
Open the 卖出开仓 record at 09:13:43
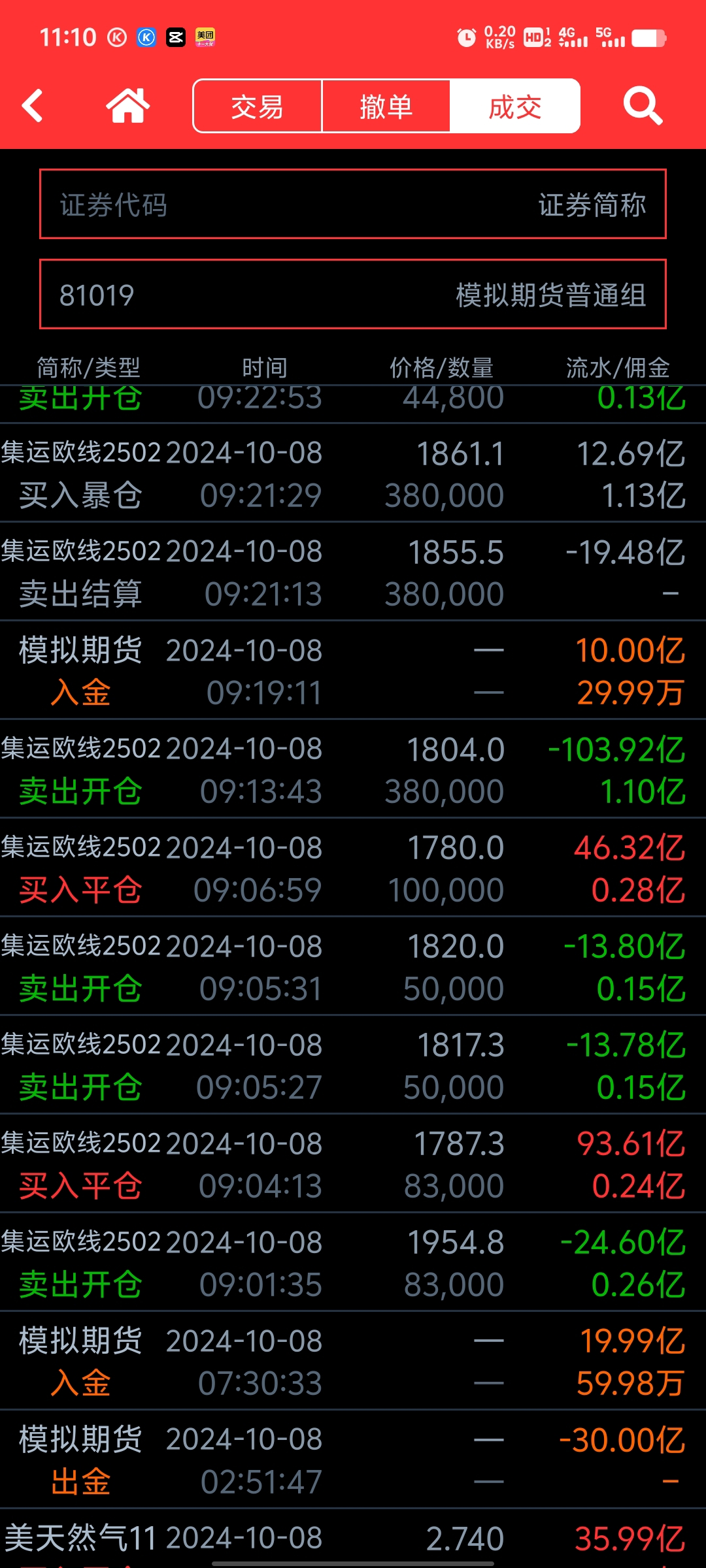point(353,770)
